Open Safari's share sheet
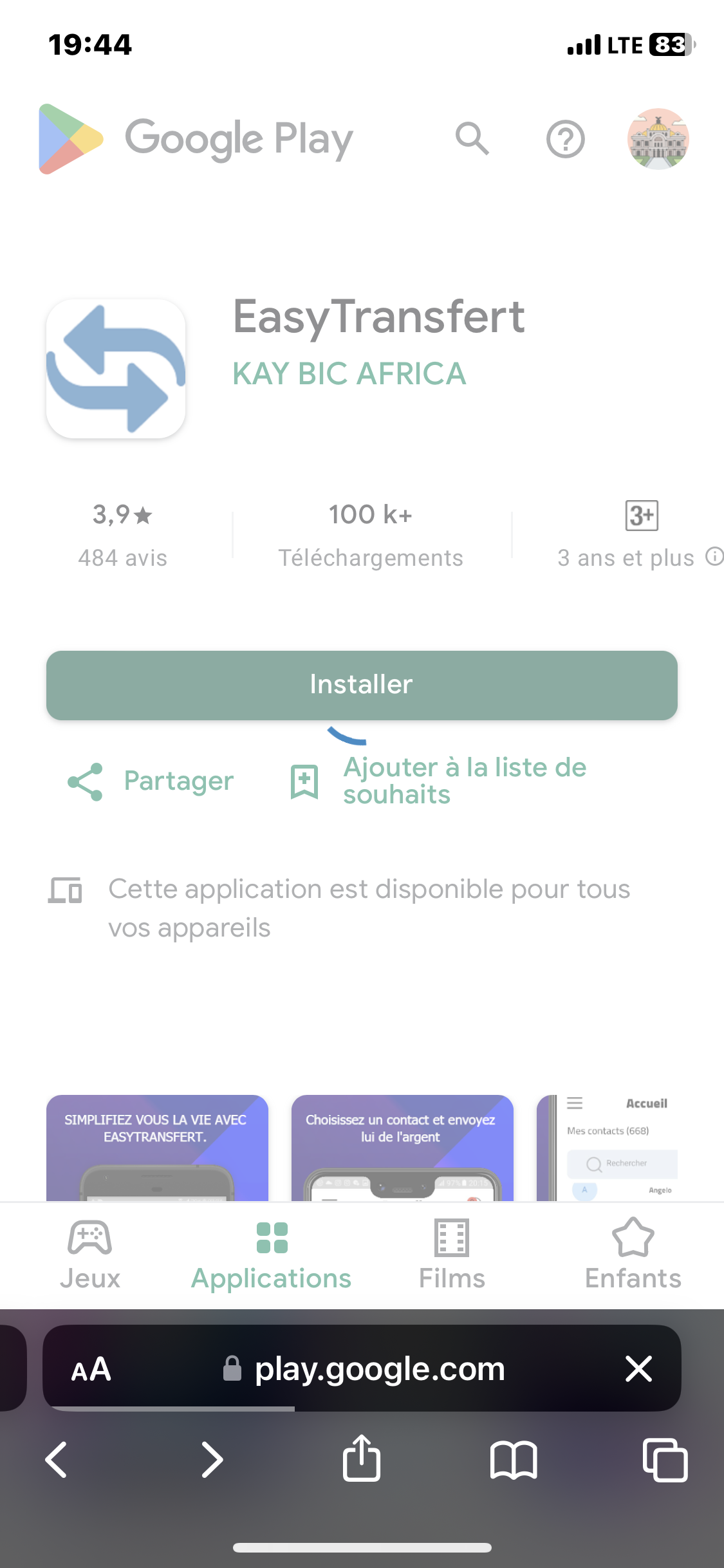This screenshot has height=1568, width=724. tap(362, 1459)
